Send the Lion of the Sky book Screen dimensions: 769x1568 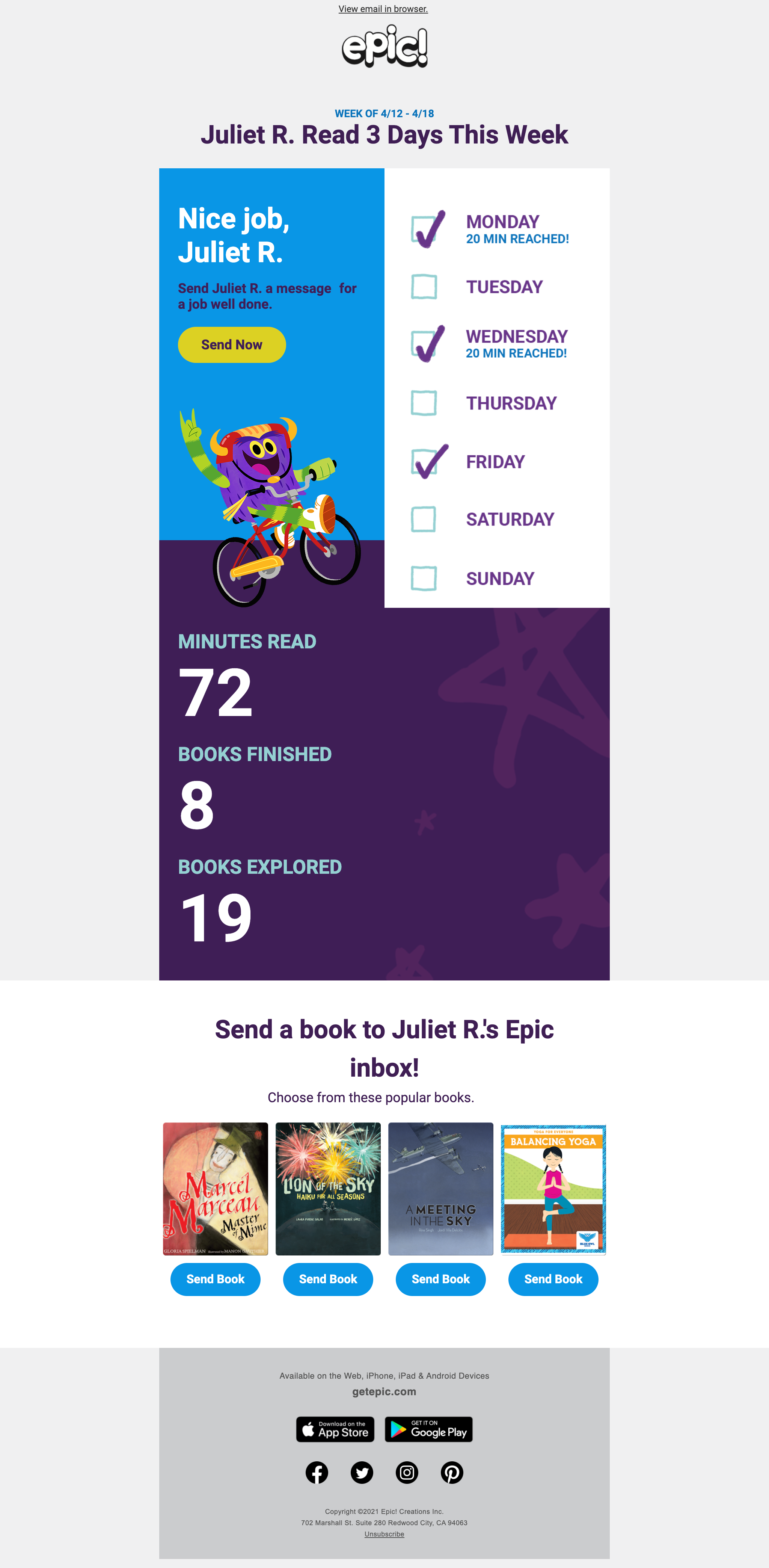328,1279
